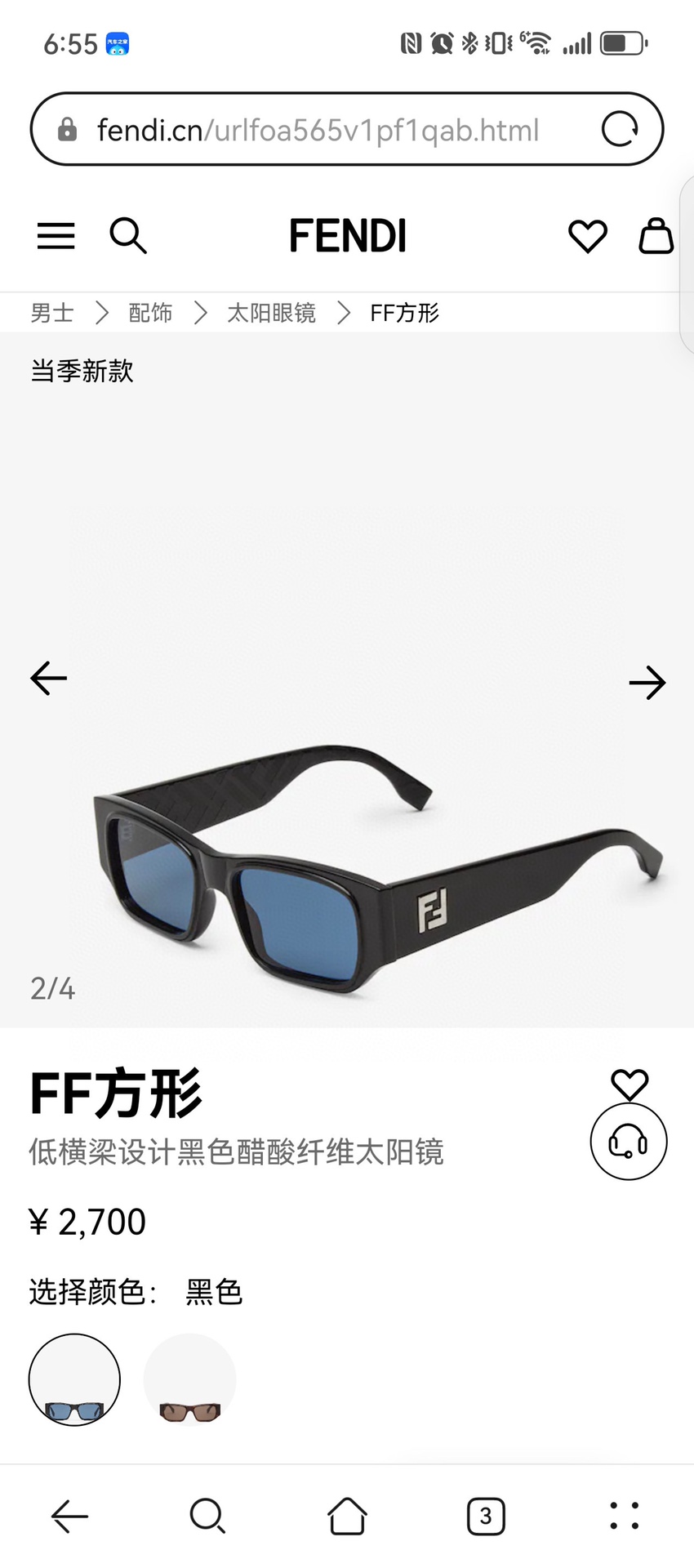Reload the page
This screenshot has height=1568, width=694.
coord(620,129)
